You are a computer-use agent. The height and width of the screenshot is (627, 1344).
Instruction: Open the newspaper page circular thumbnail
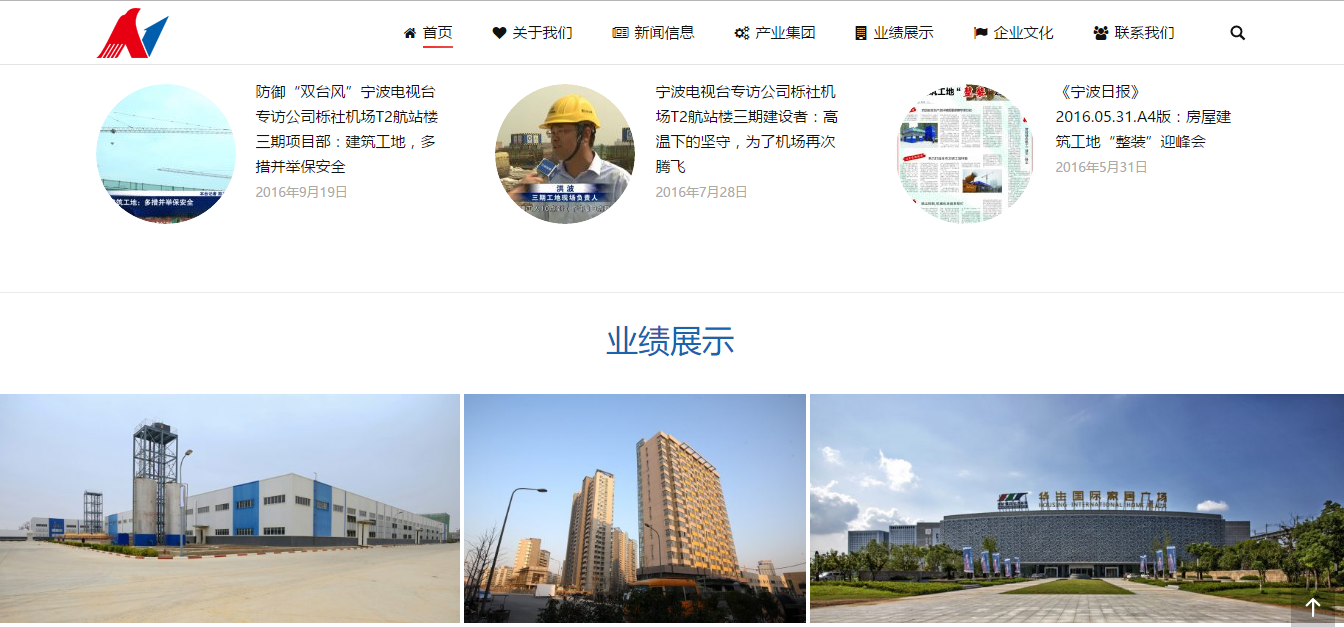[x=964, y=153]
